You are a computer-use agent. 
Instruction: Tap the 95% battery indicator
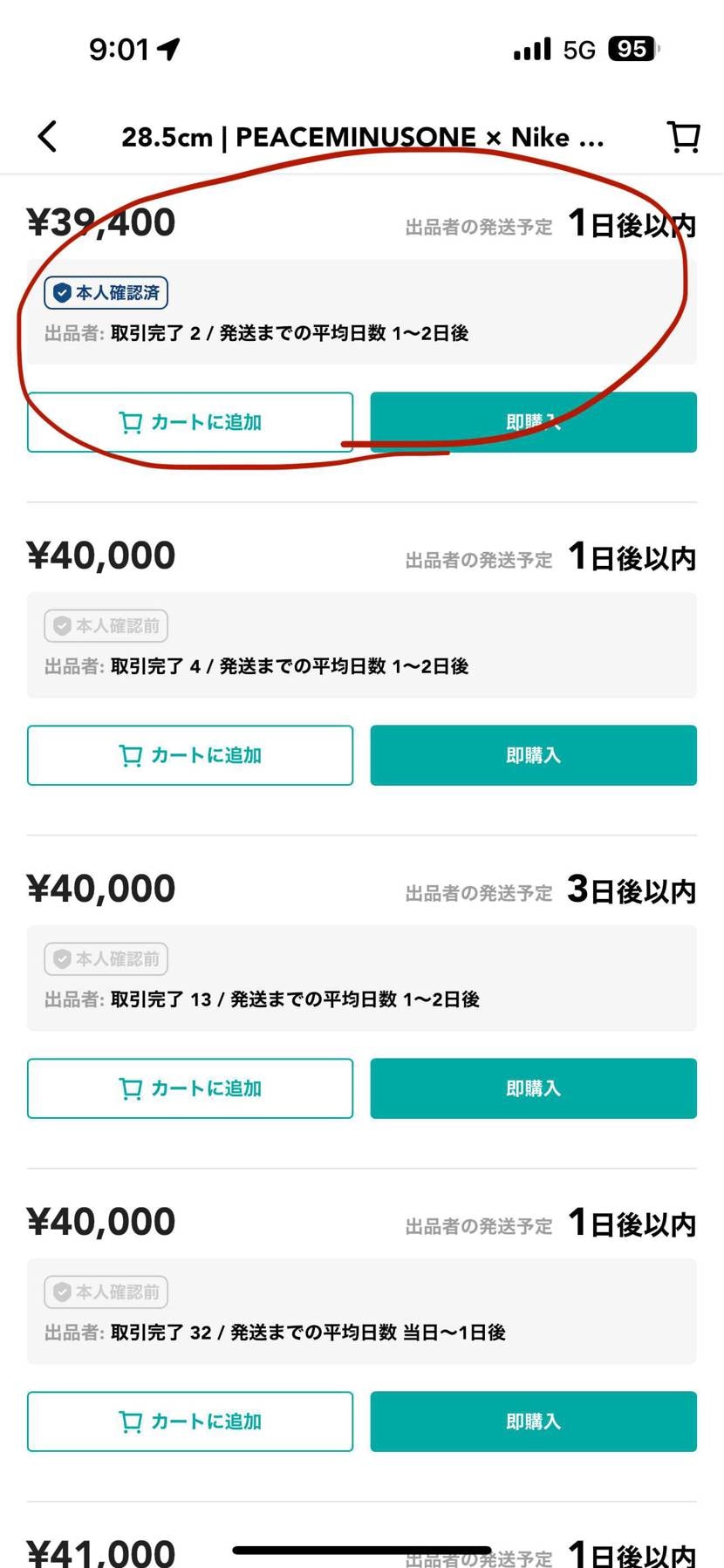632,48
